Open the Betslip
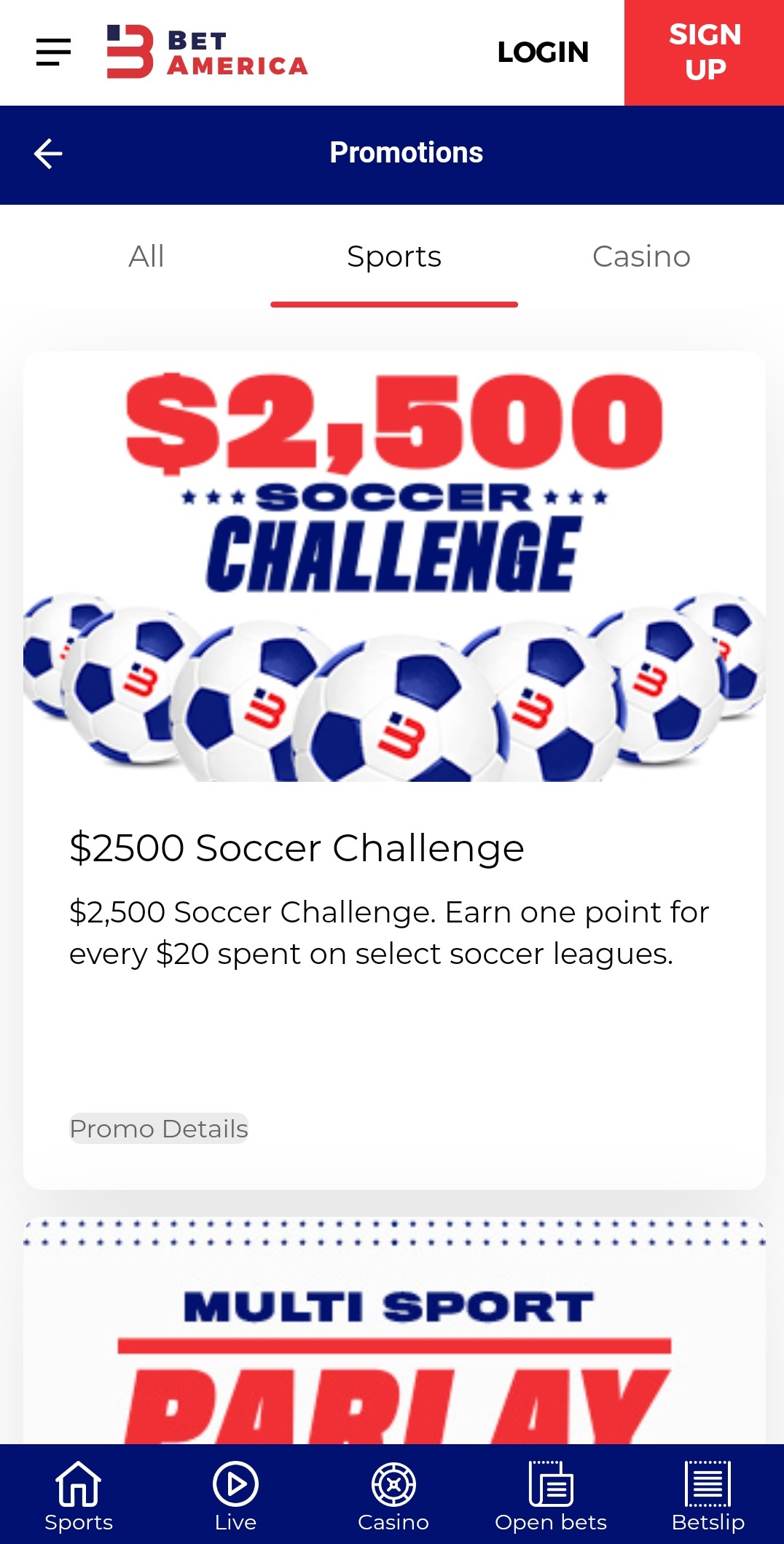 coord(708,1495)
